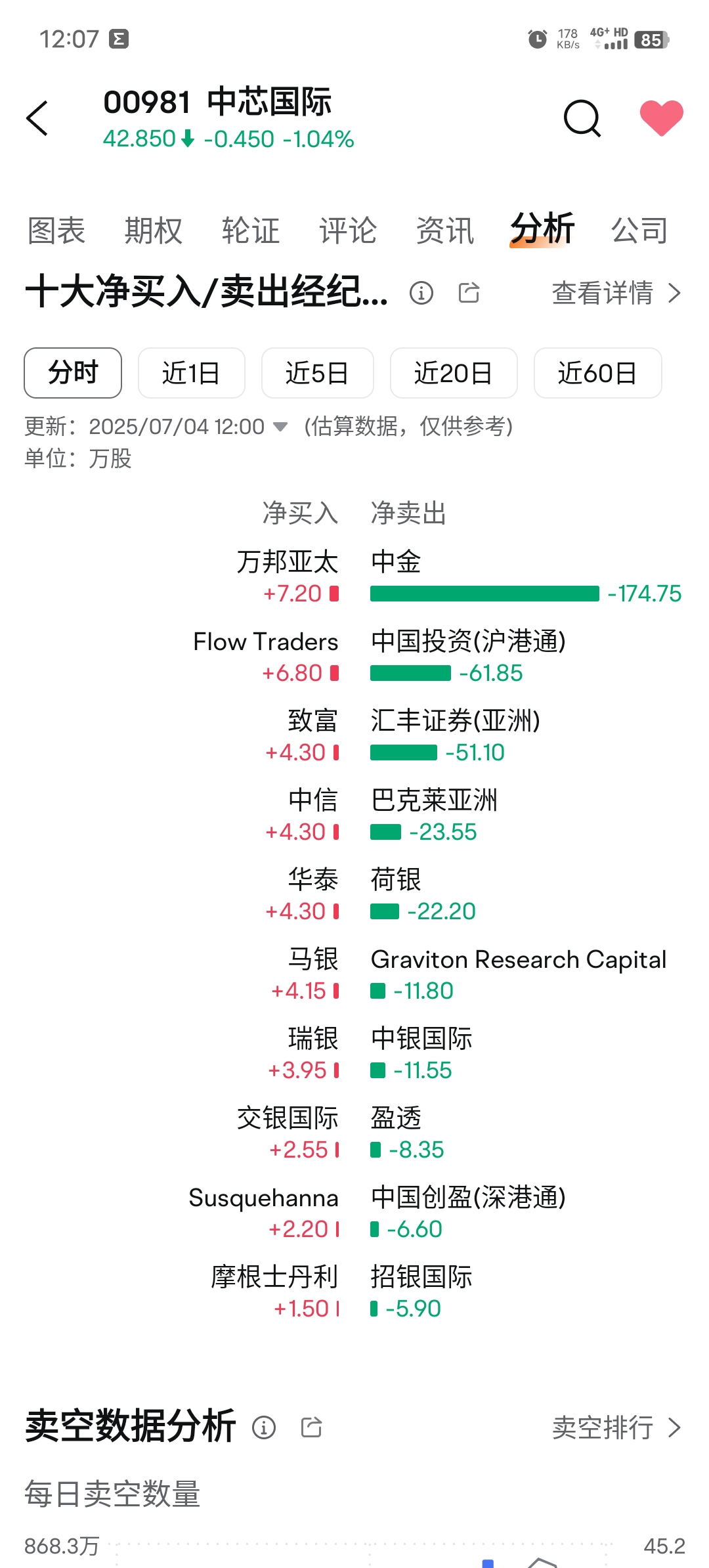709x1568 pixels.
Task: Open the search magnifier icon
Action: 582,118
